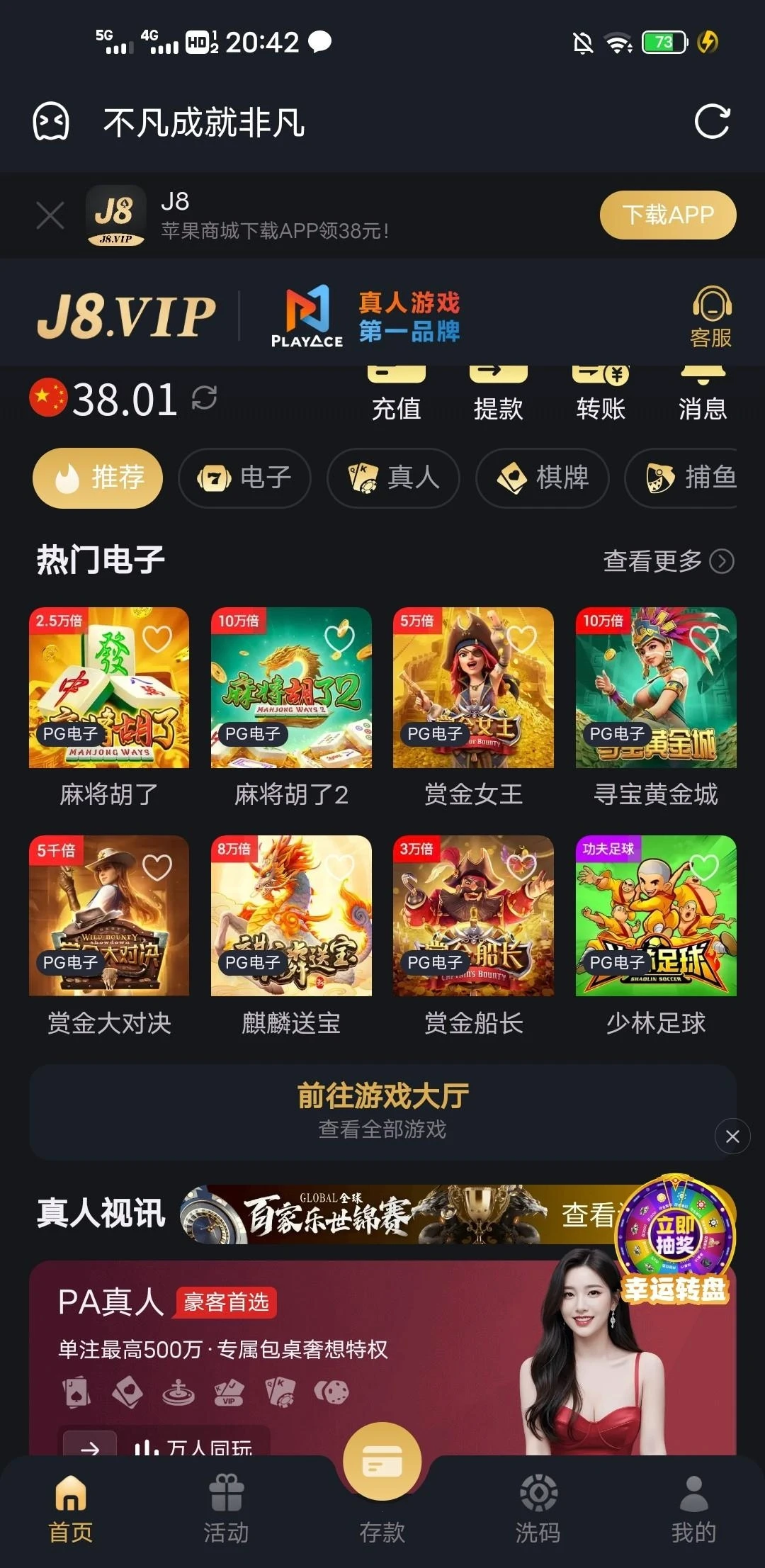Open the 寻宝黄金城 game tile
The height and width of the screenshot is (1568, 765).
coord(656,689)
